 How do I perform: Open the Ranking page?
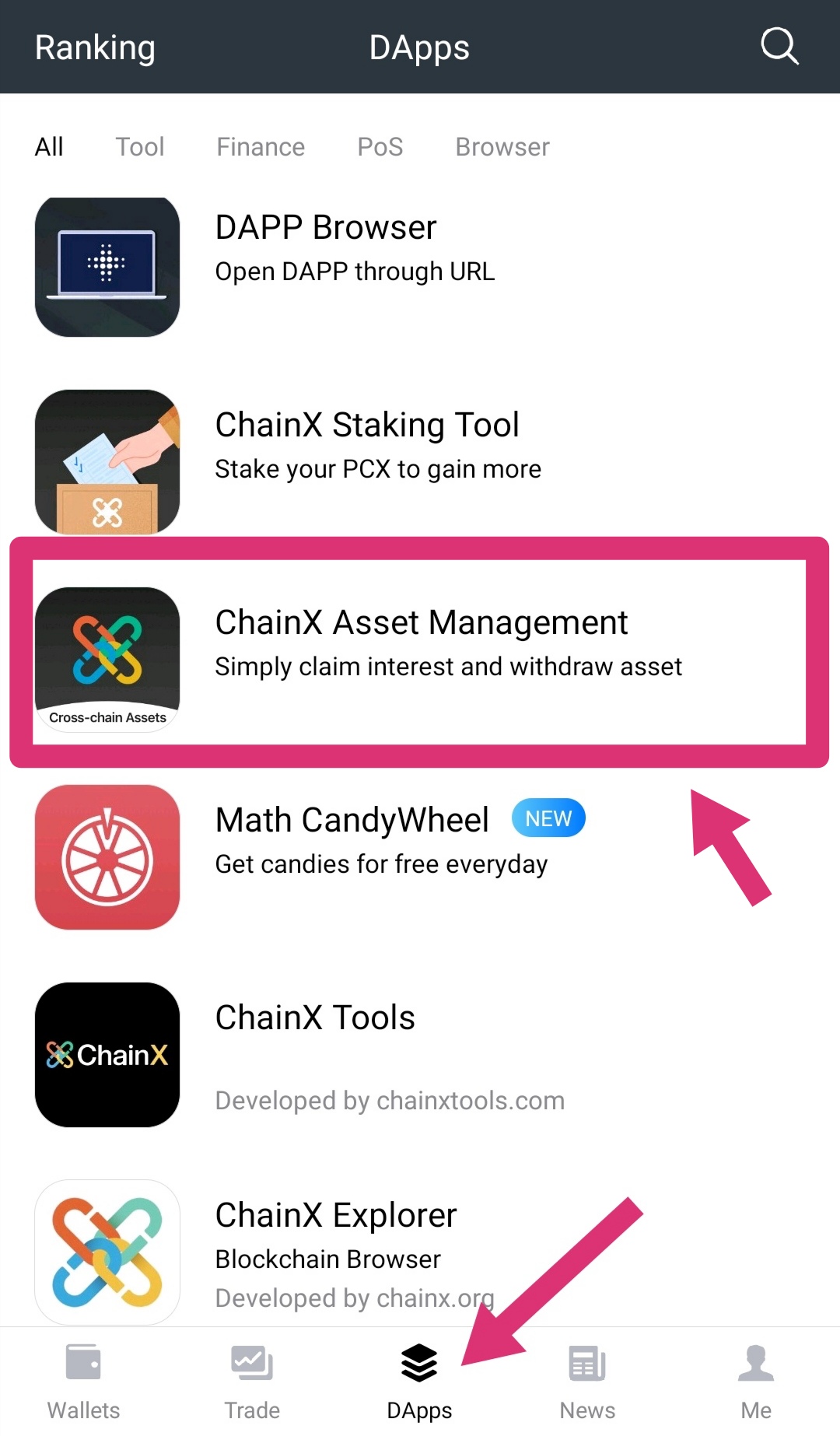[95, 48]
